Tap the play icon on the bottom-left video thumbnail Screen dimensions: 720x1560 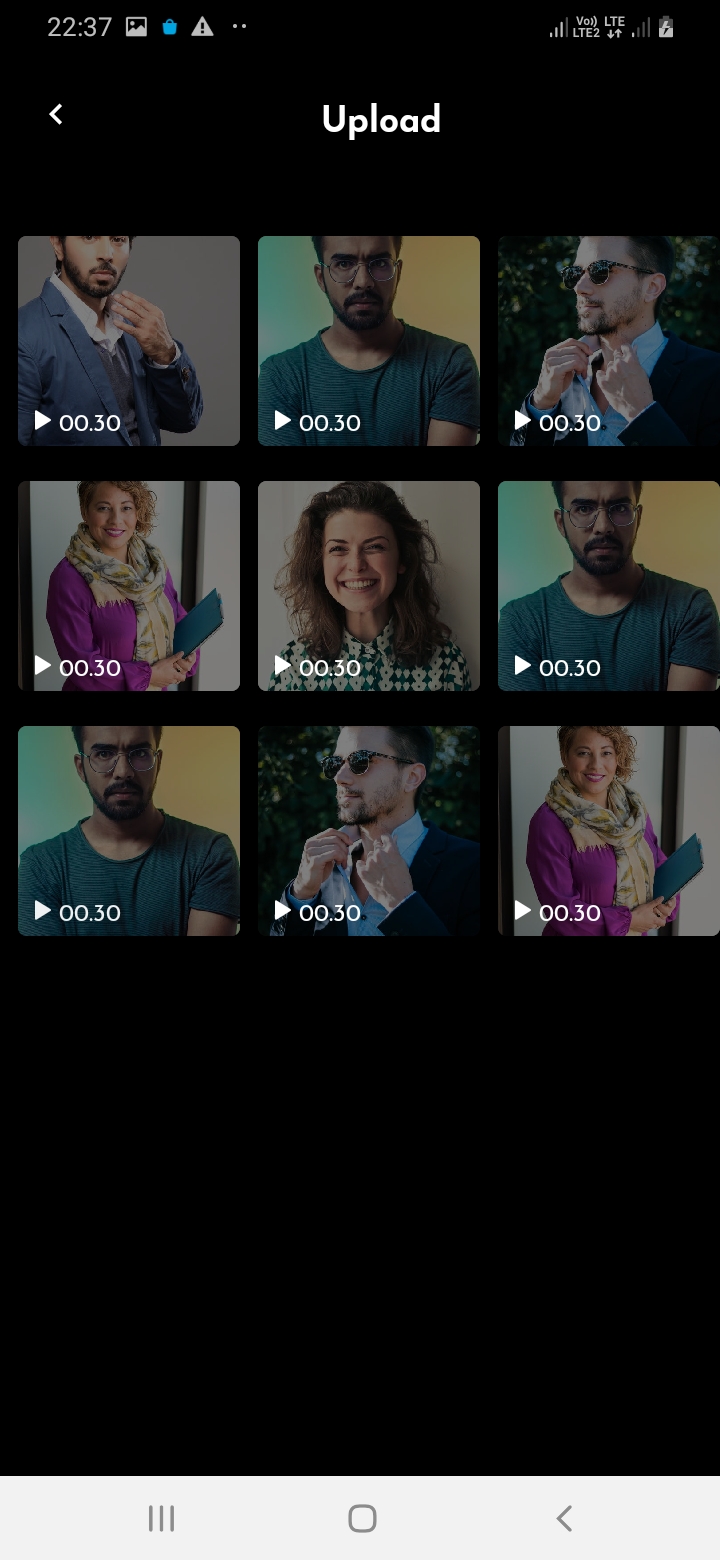click(x=42, y=910)
